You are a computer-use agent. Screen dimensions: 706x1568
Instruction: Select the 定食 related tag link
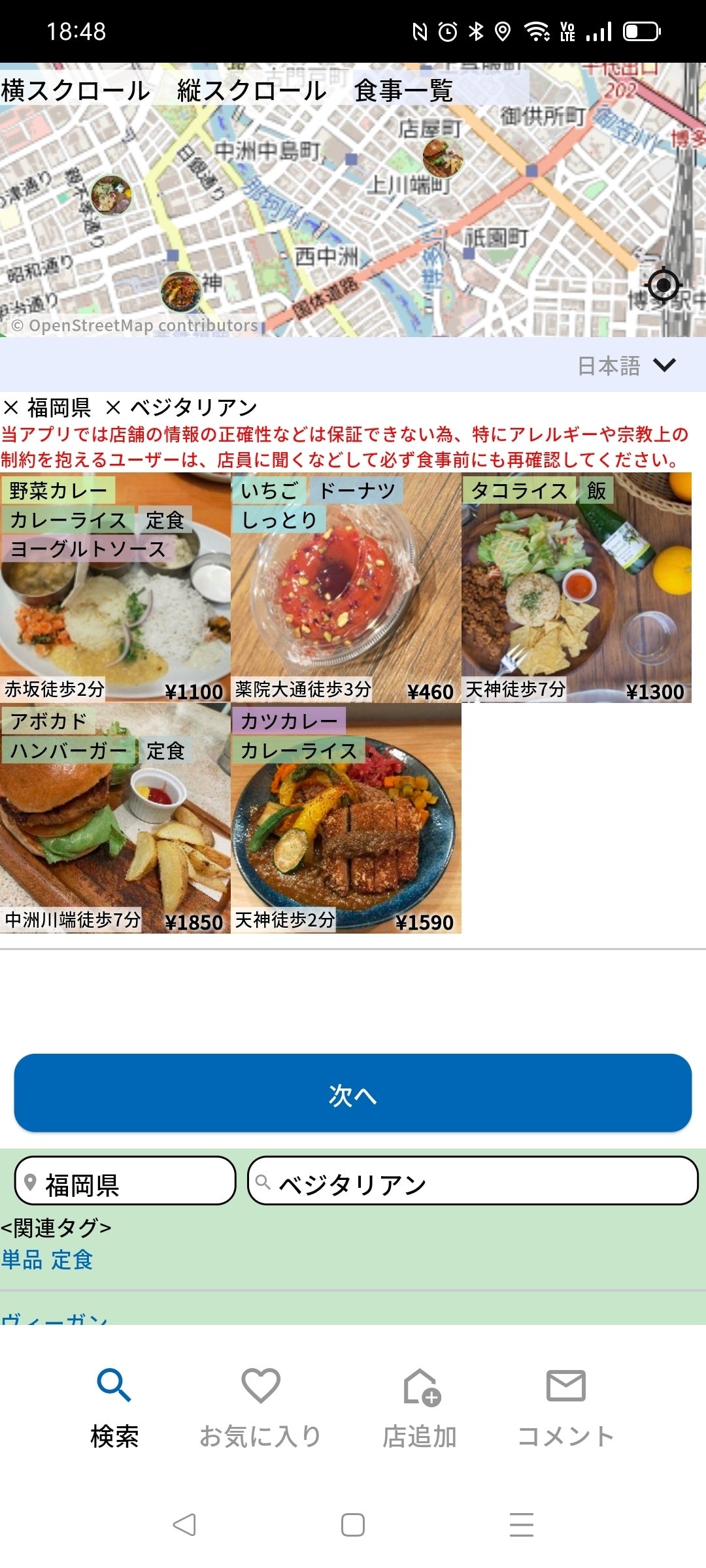pos(72,1259)
